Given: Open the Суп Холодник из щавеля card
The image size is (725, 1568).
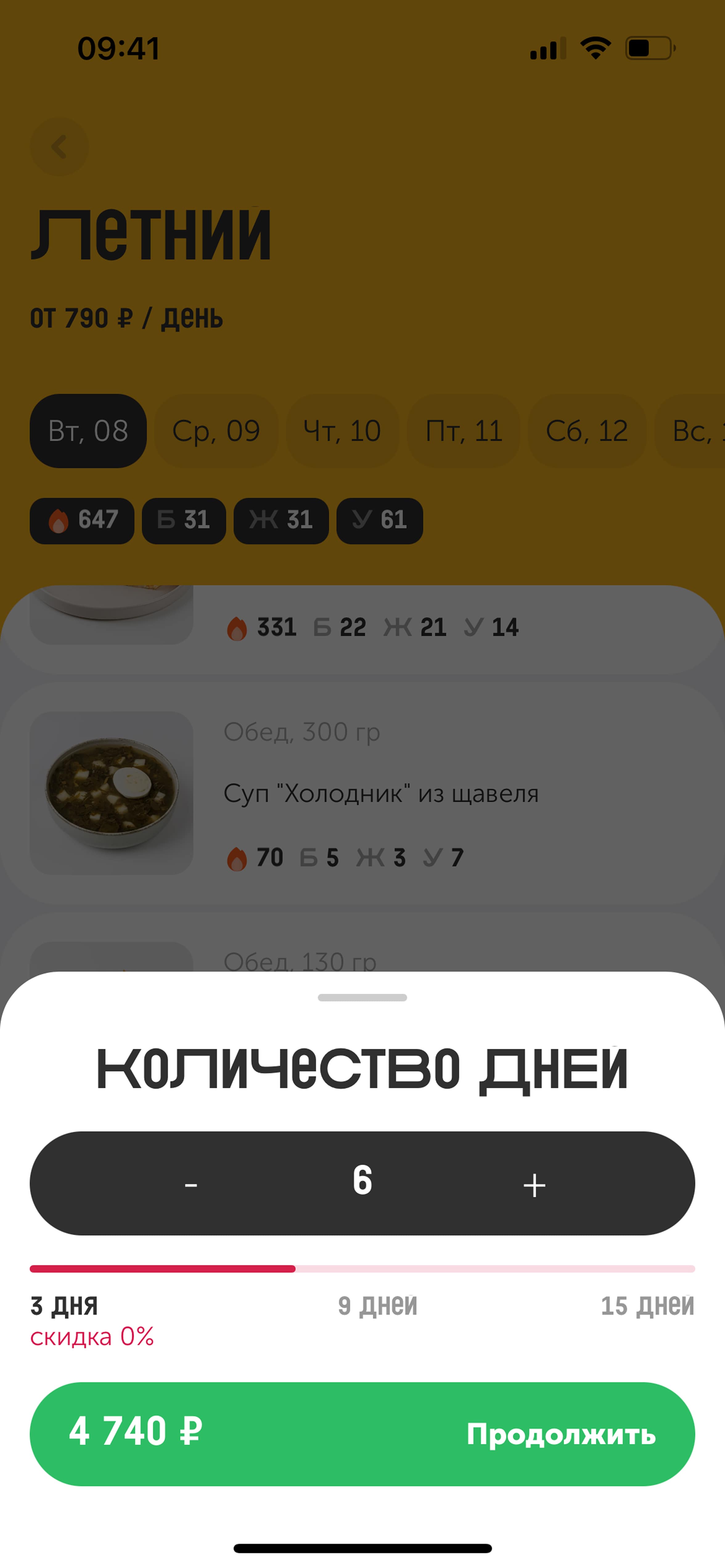Looking at the screenshot, I should click(x=362, y=793).
